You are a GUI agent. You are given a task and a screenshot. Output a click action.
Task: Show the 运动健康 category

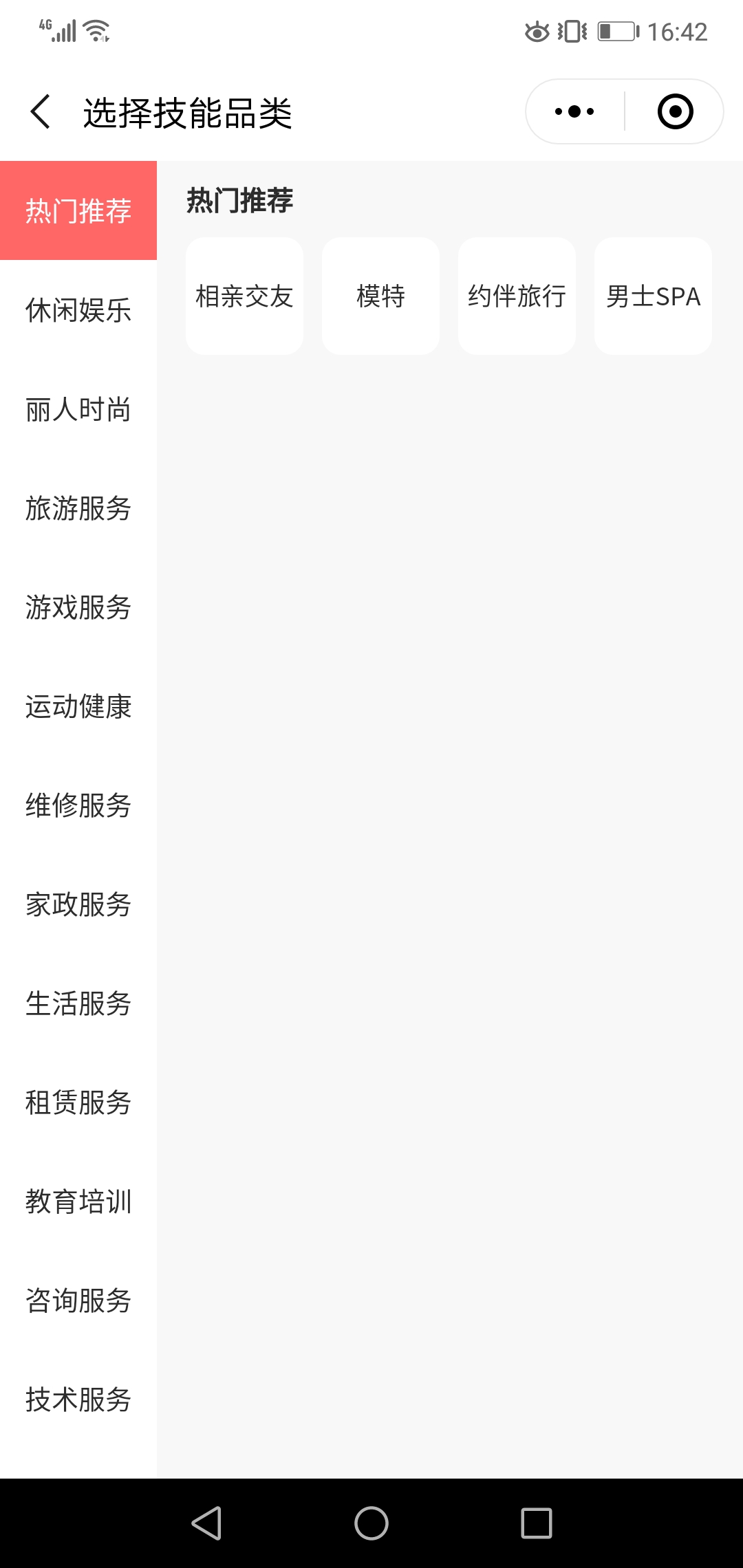click(x=78, y=706)
